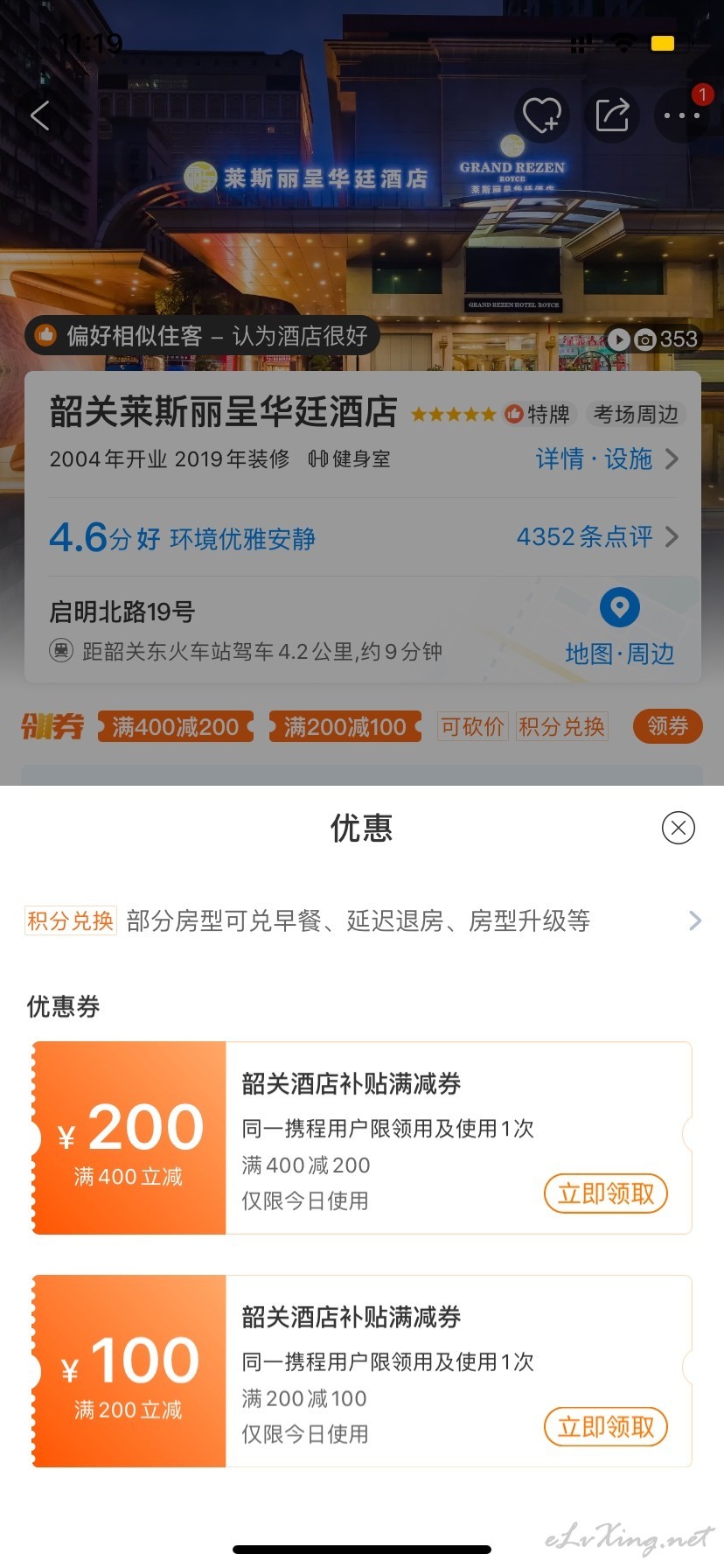
Task: Open the 353 photos gallery
Action: tap(654, 339)
